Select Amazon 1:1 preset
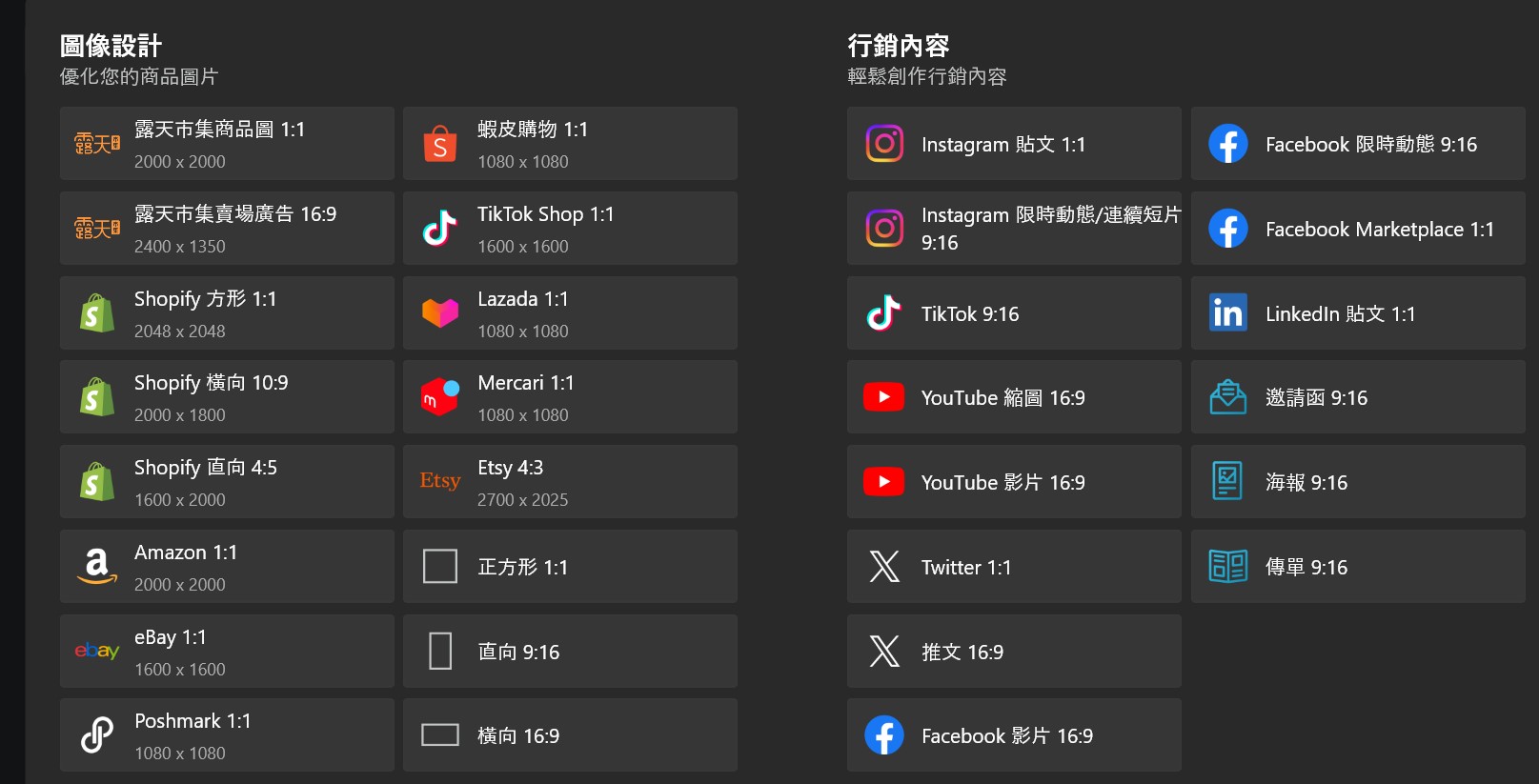The image size is (1539, 784). (x=227, y=567)
